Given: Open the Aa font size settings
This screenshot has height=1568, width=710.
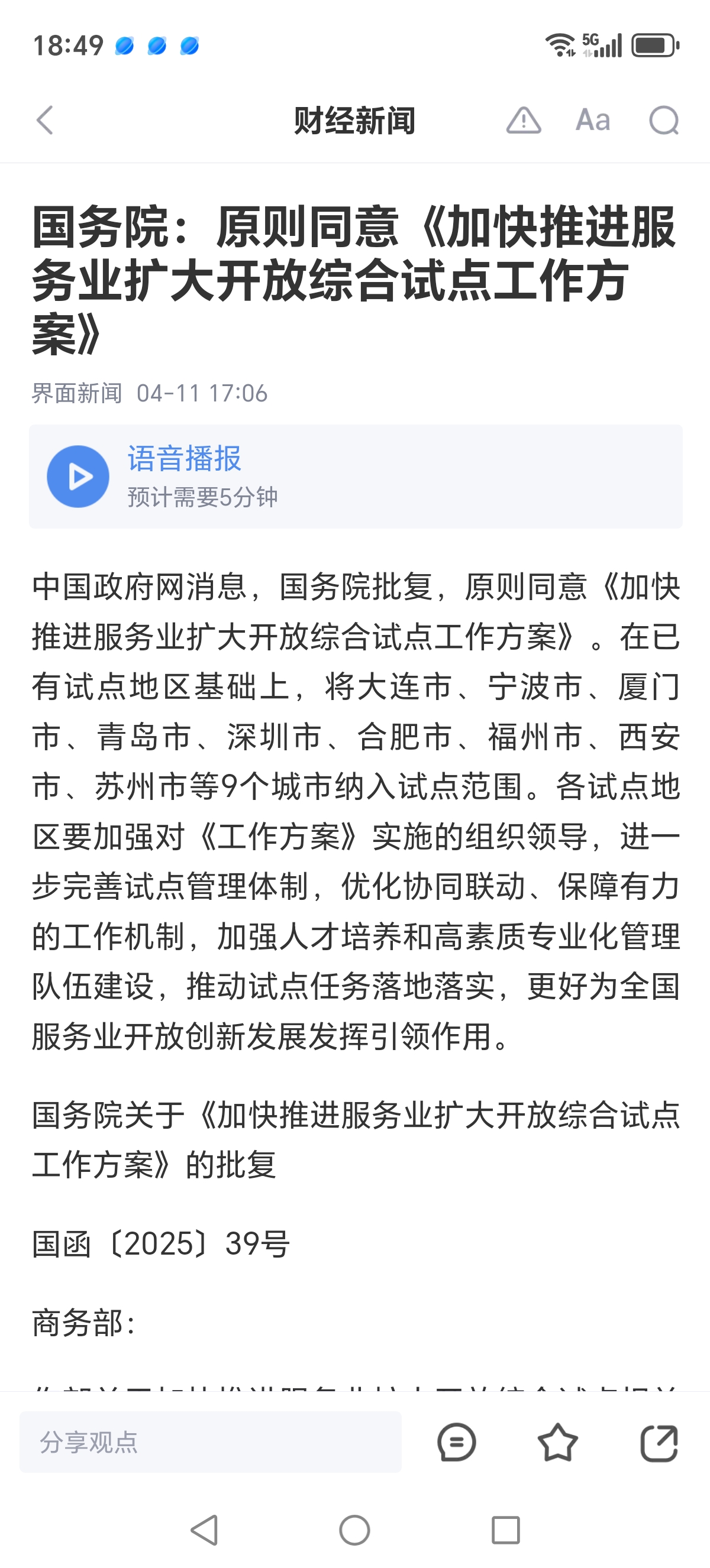Looking at the screenshot, I should [x=592, y=120].
